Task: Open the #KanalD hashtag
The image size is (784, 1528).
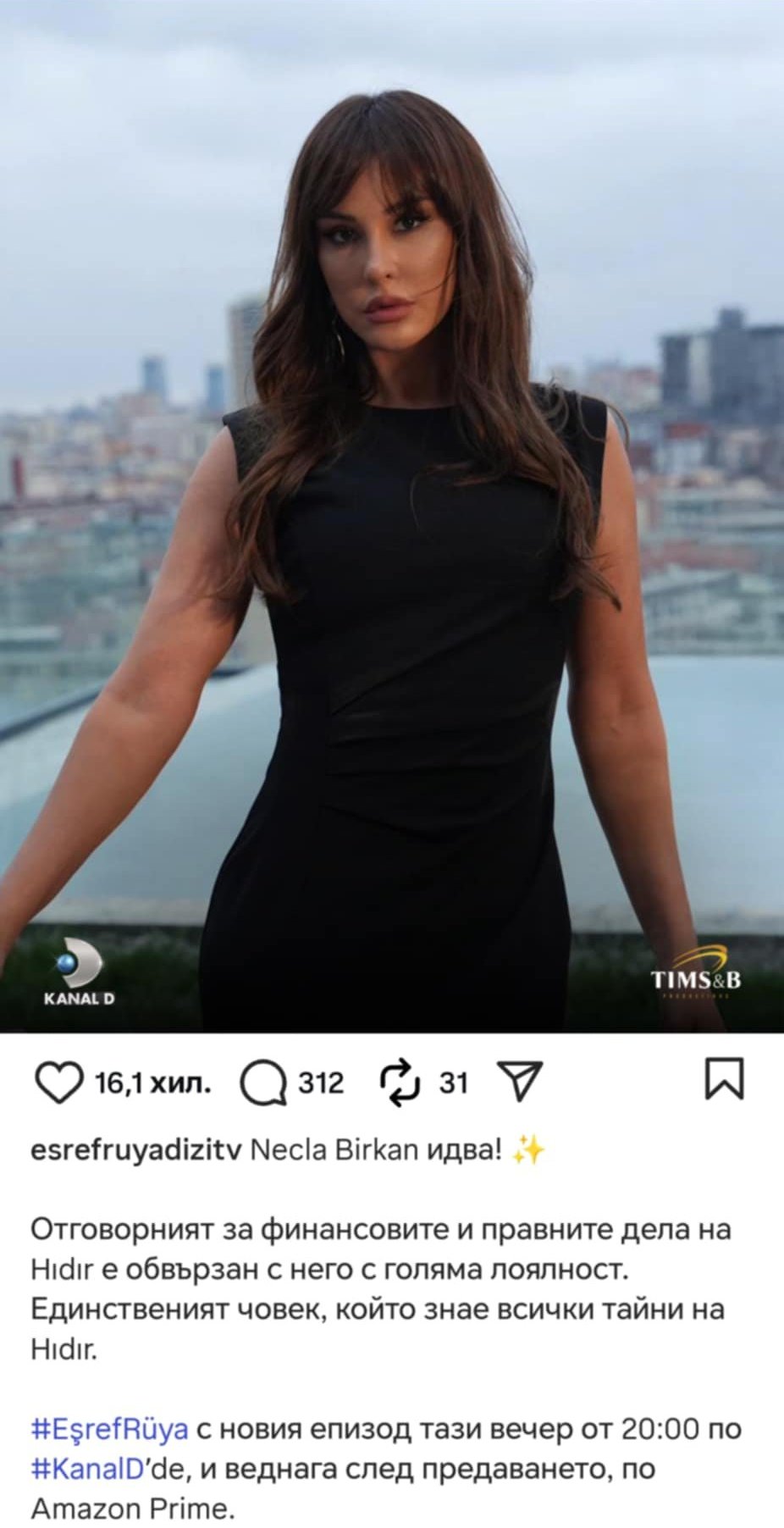Action: click(87, 1469)
